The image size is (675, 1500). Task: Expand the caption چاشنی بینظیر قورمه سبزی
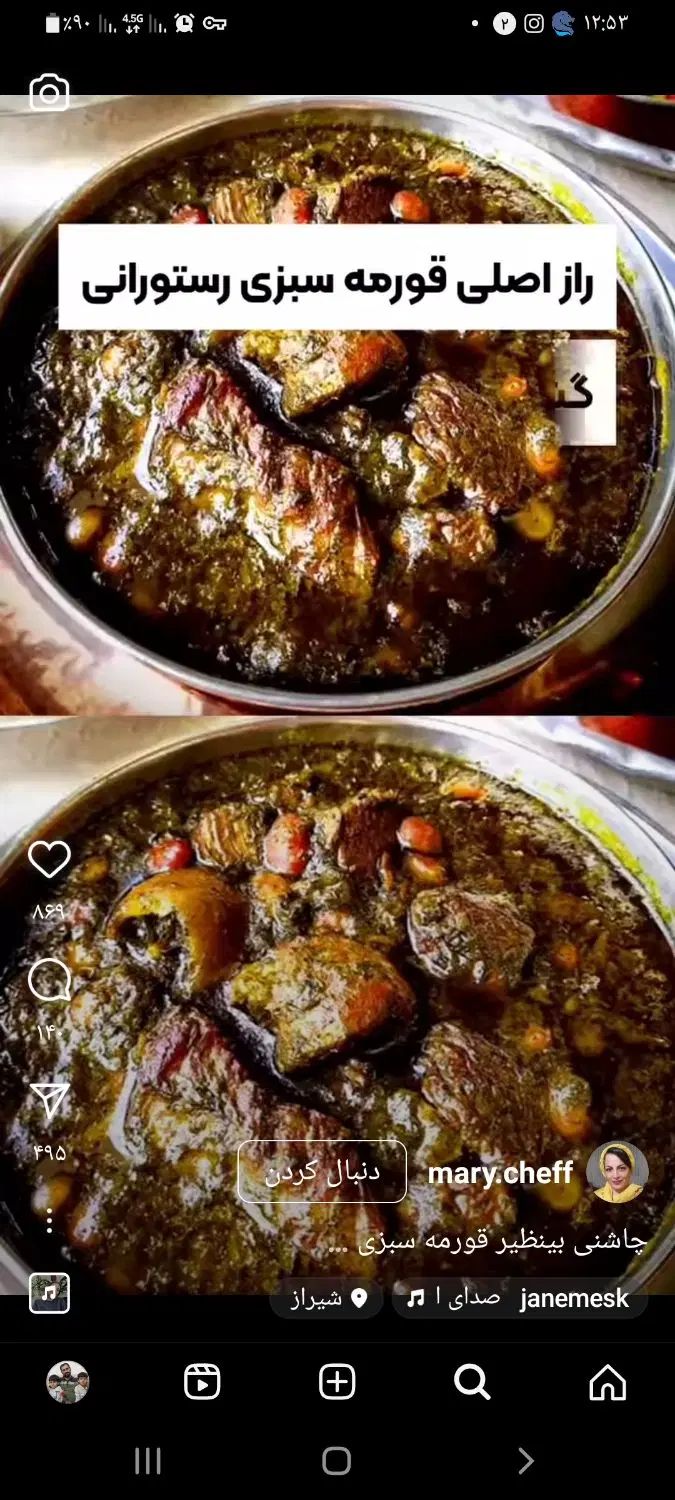point(488,1243)
